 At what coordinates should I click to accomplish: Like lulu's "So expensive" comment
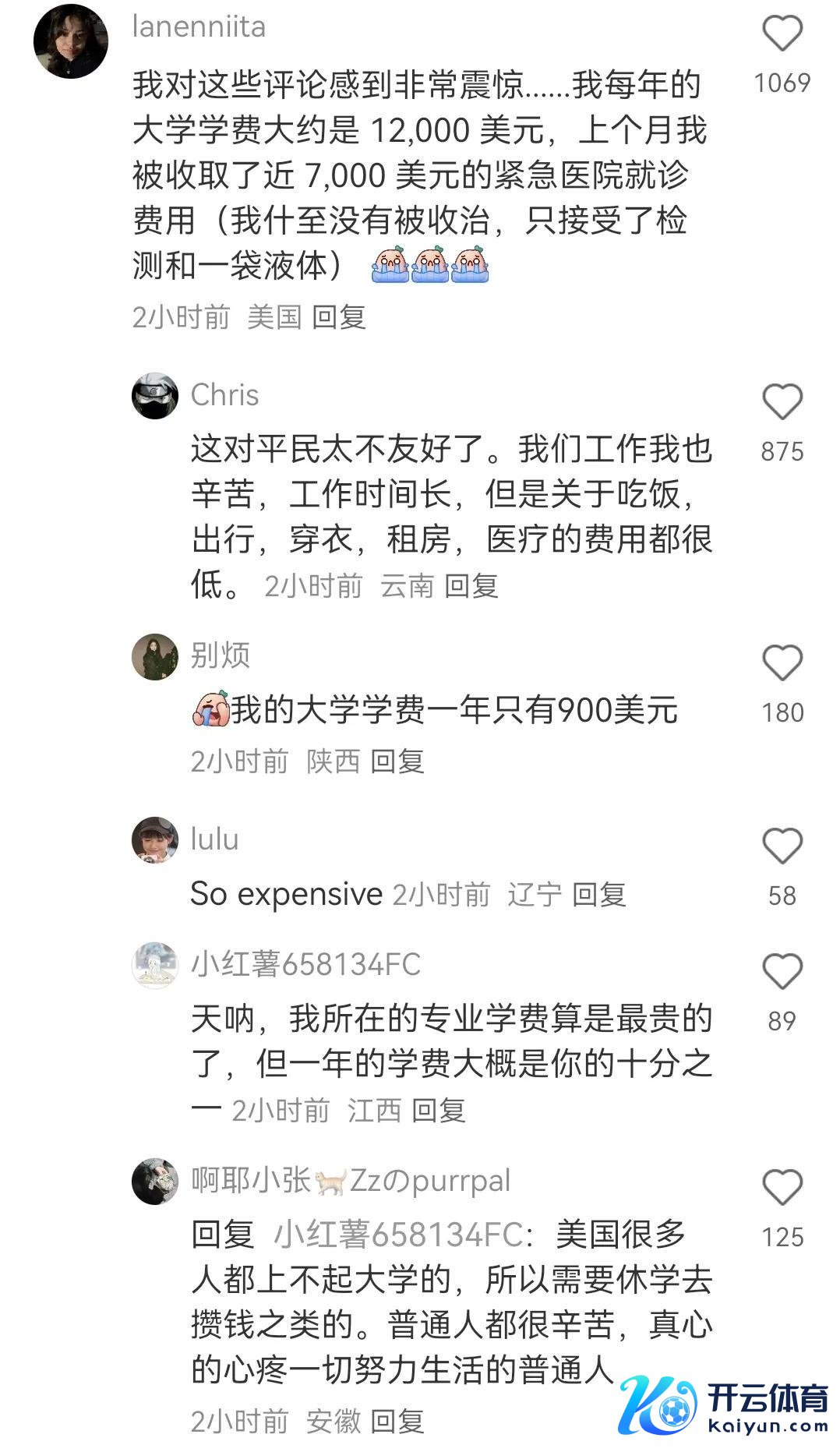pyautogui.click(x=782, y=846)
